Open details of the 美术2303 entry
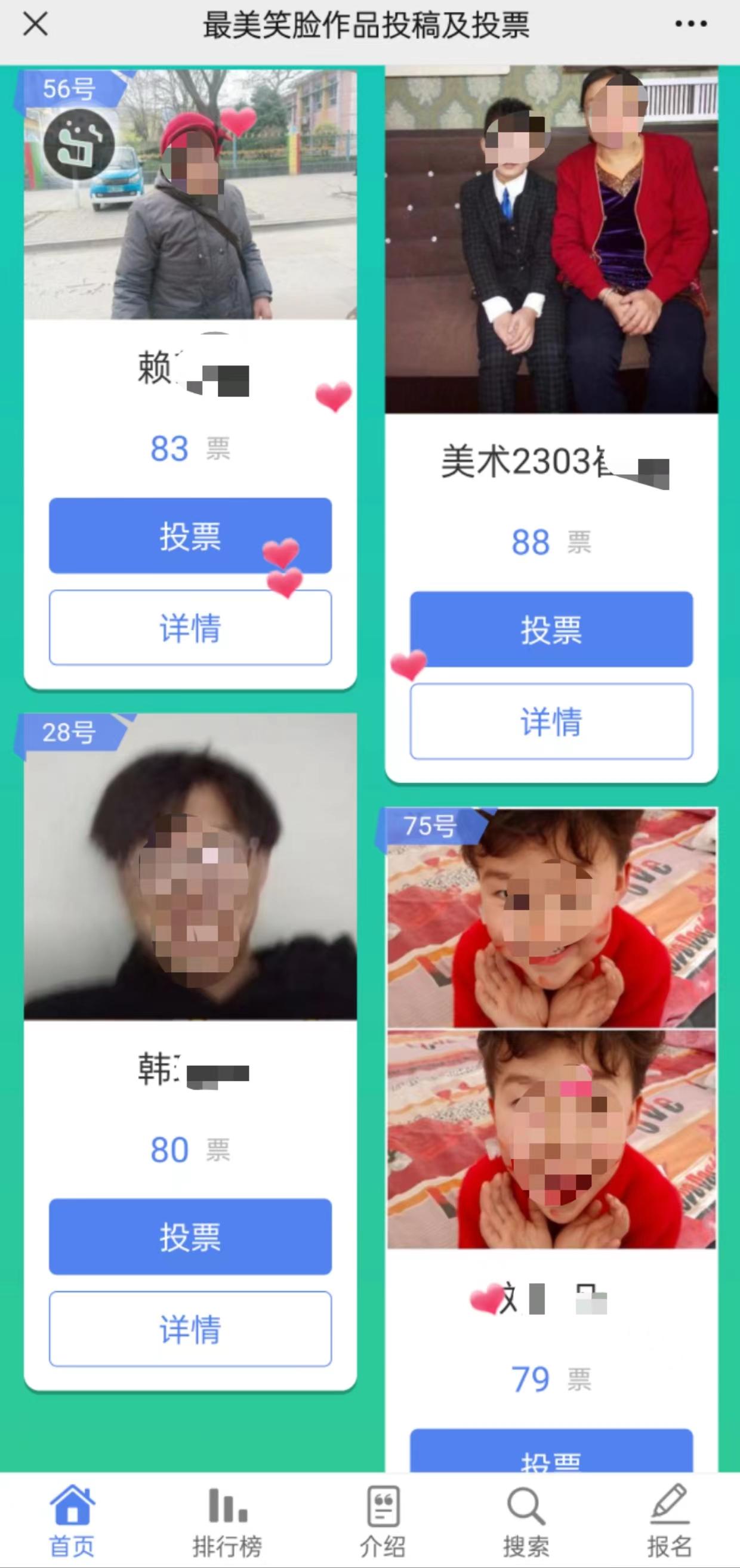 coord(551,721)
